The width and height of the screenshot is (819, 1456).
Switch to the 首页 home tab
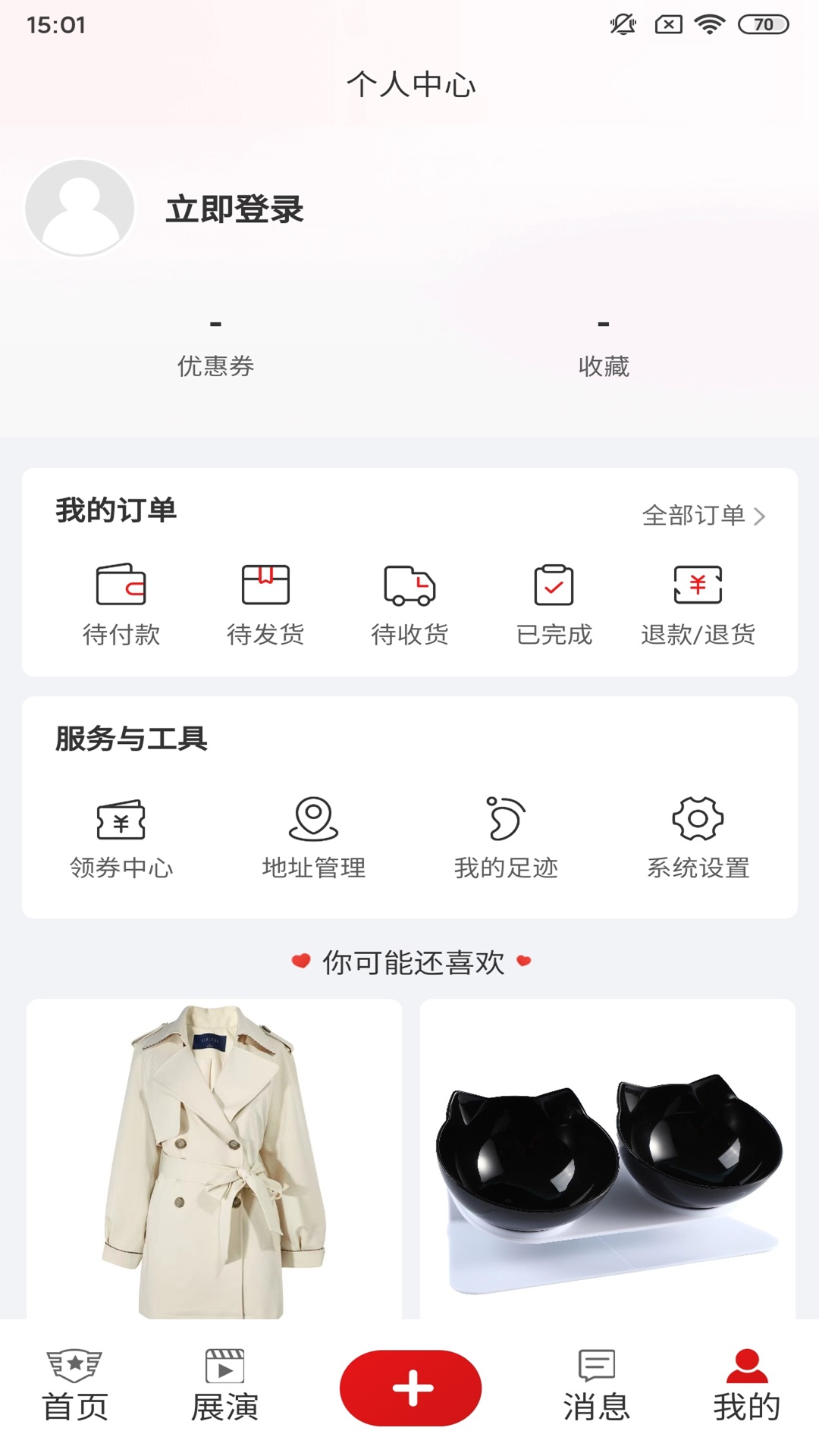74,1386
